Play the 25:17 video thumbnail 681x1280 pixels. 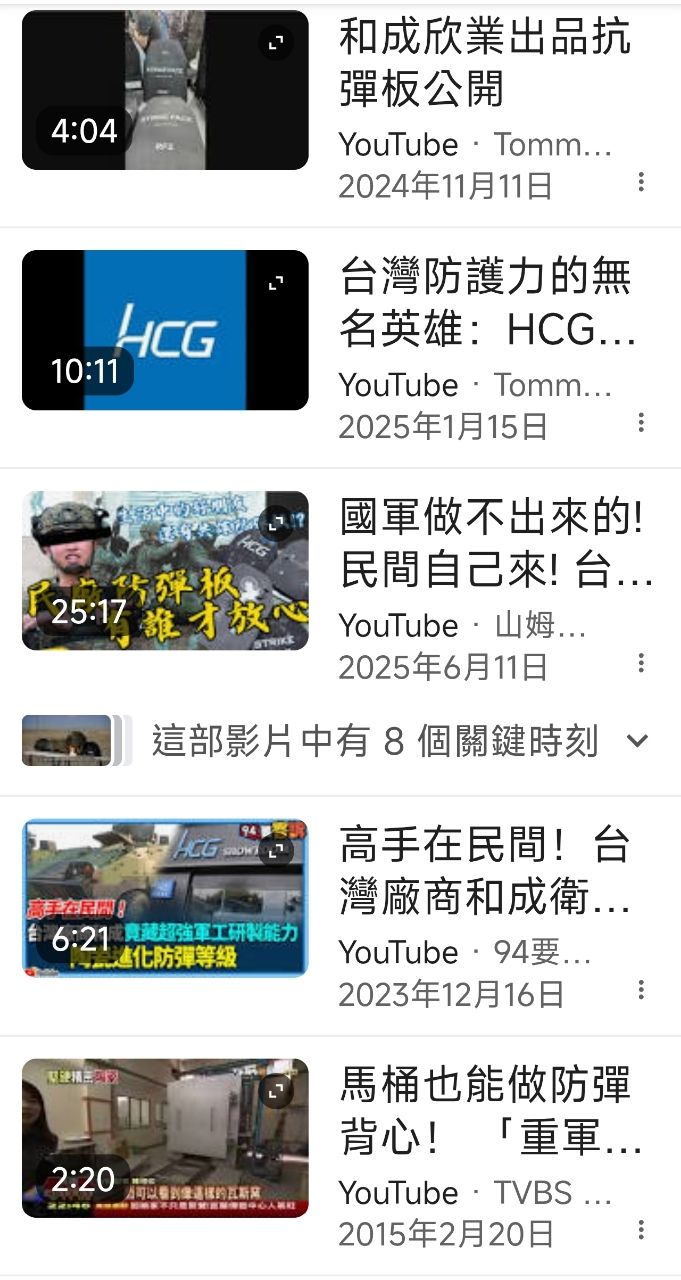click(x=165, y=570)
